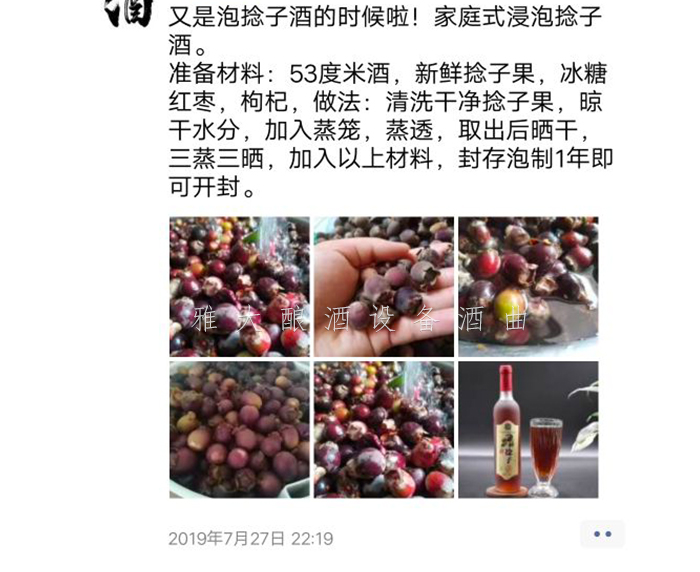Open the like and comment menu

602,534
